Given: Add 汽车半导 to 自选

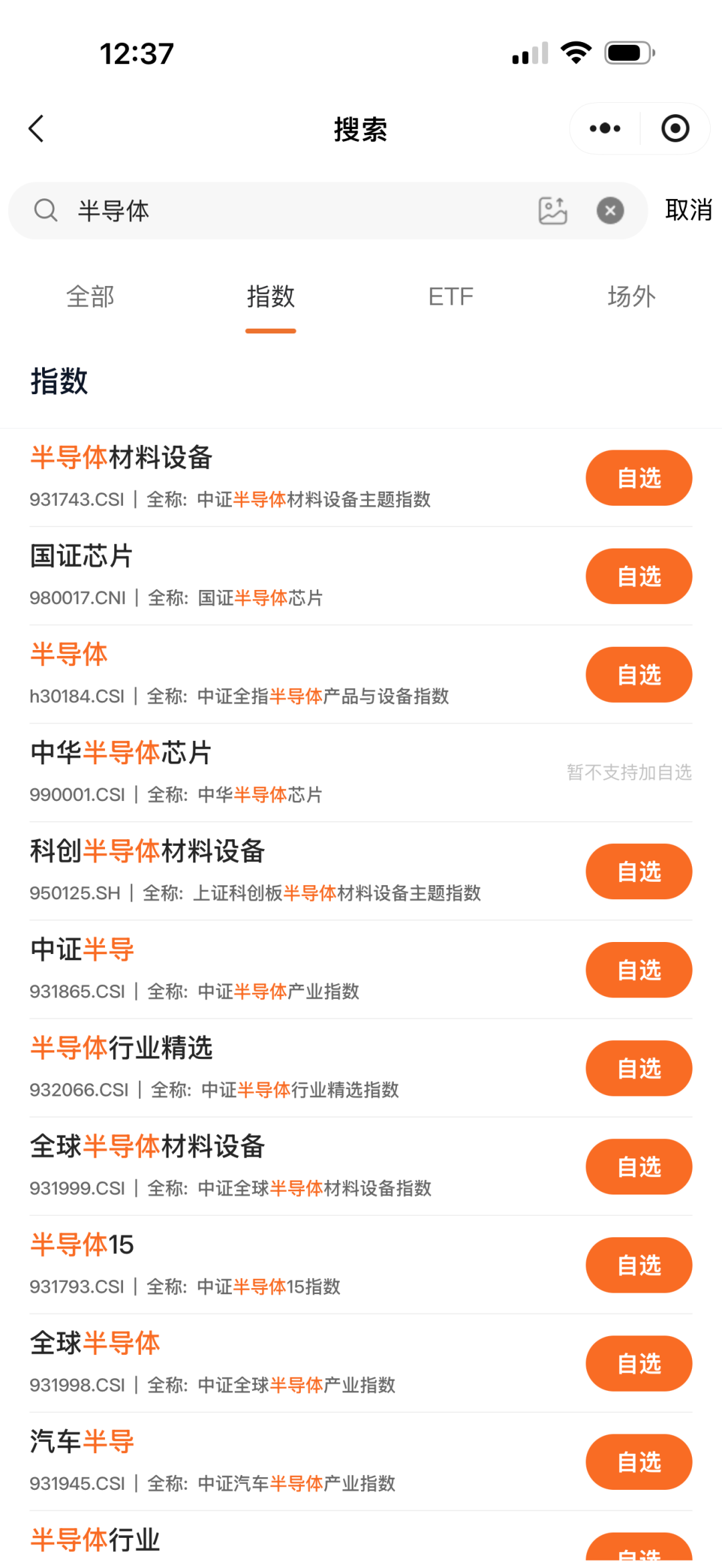Looking at the screenshot, I should (639, 1461).
